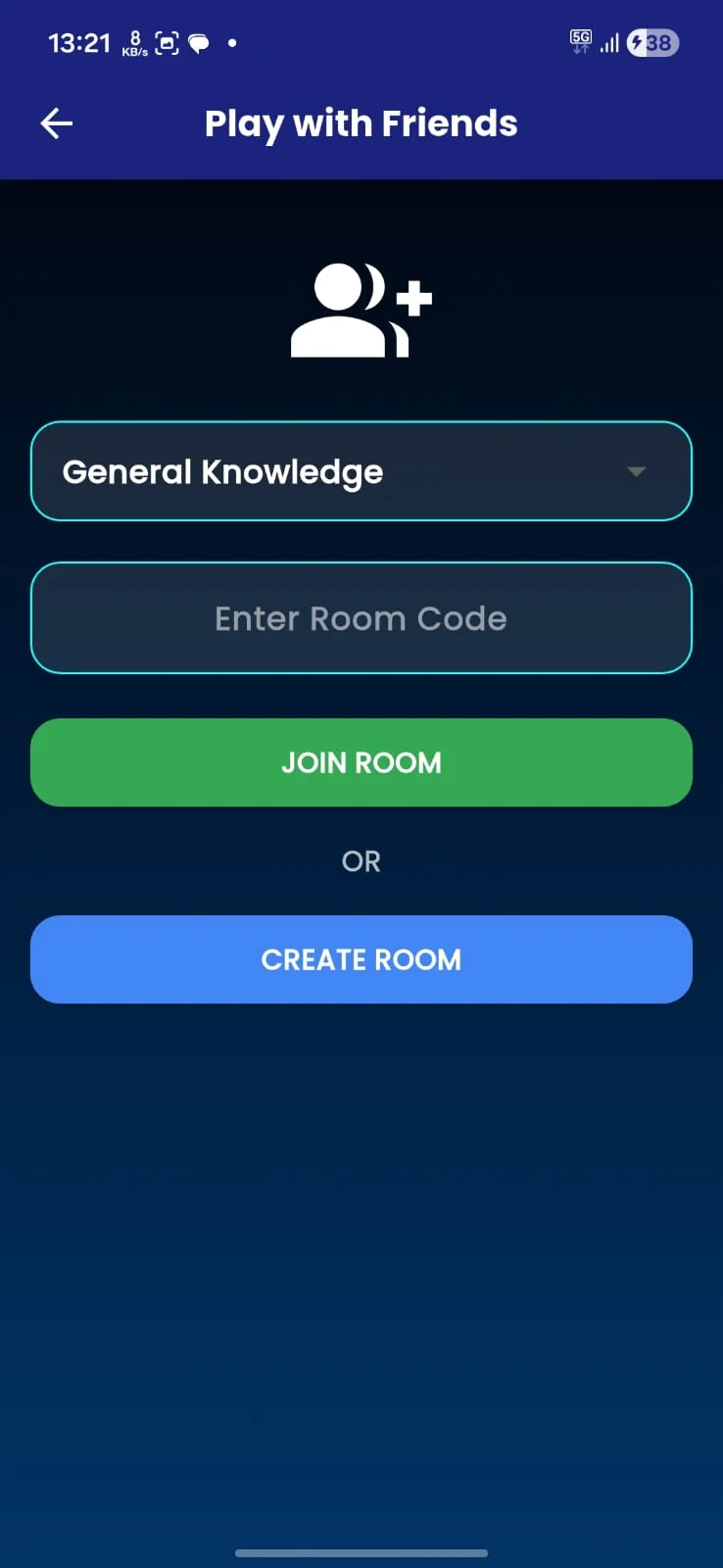Open the General Knowledge category dropdown

coord(361,471)
